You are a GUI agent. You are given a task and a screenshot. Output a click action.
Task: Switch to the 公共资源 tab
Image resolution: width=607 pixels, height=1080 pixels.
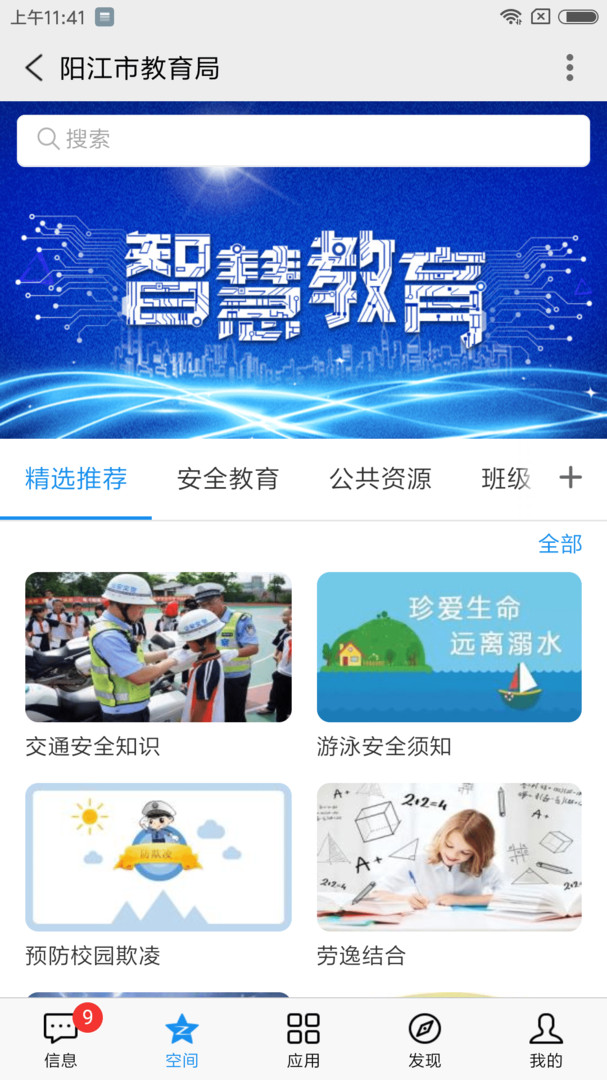coord(380,479)
